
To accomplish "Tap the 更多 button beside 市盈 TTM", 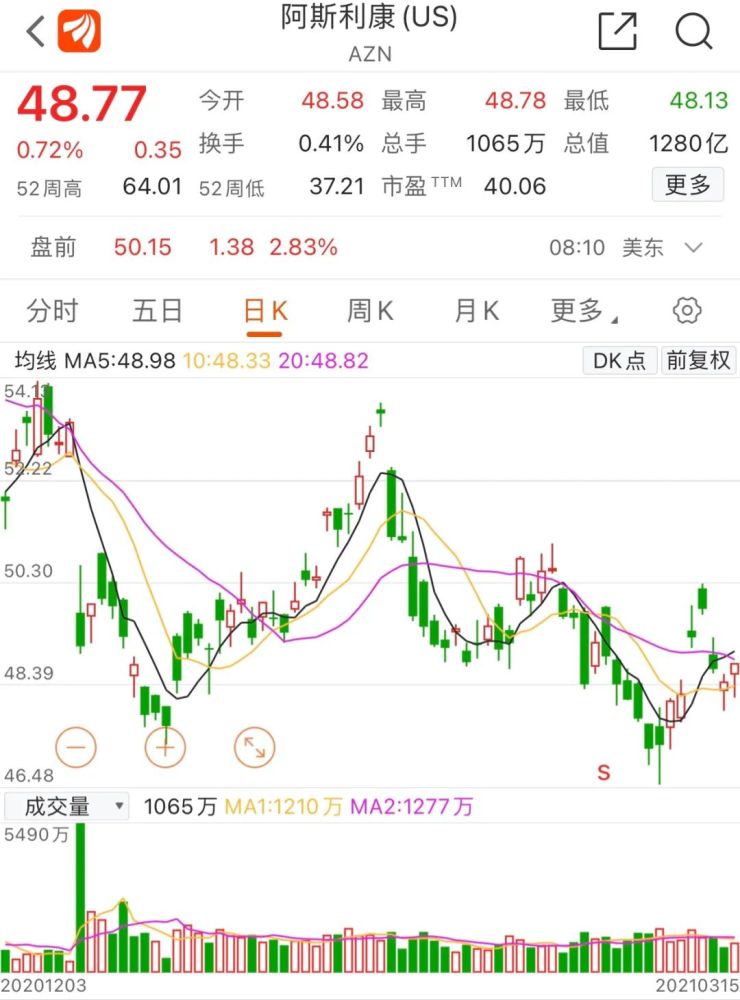I will click(687, 184).
